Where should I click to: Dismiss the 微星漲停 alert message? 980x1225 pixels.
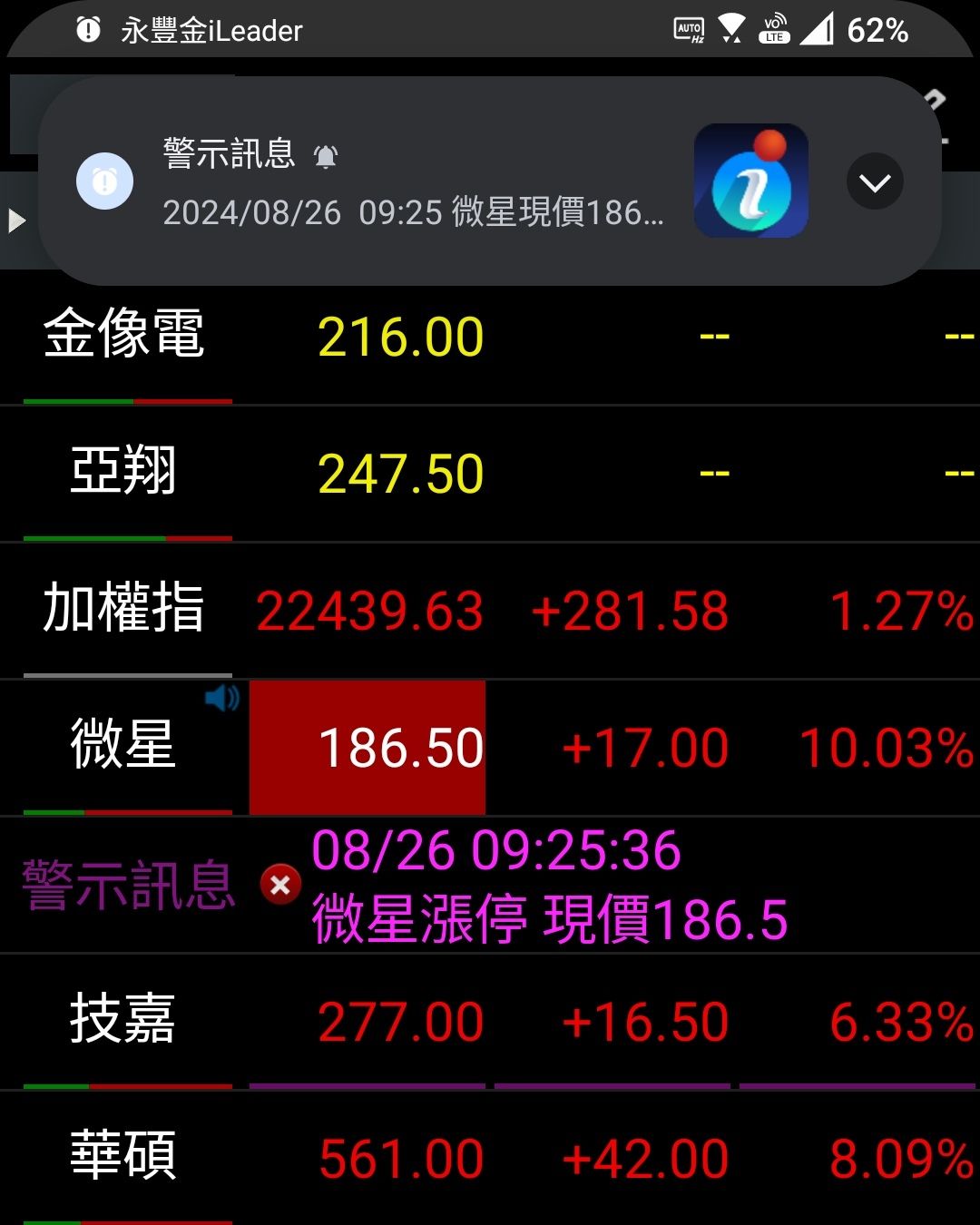[x=280, y=885]
